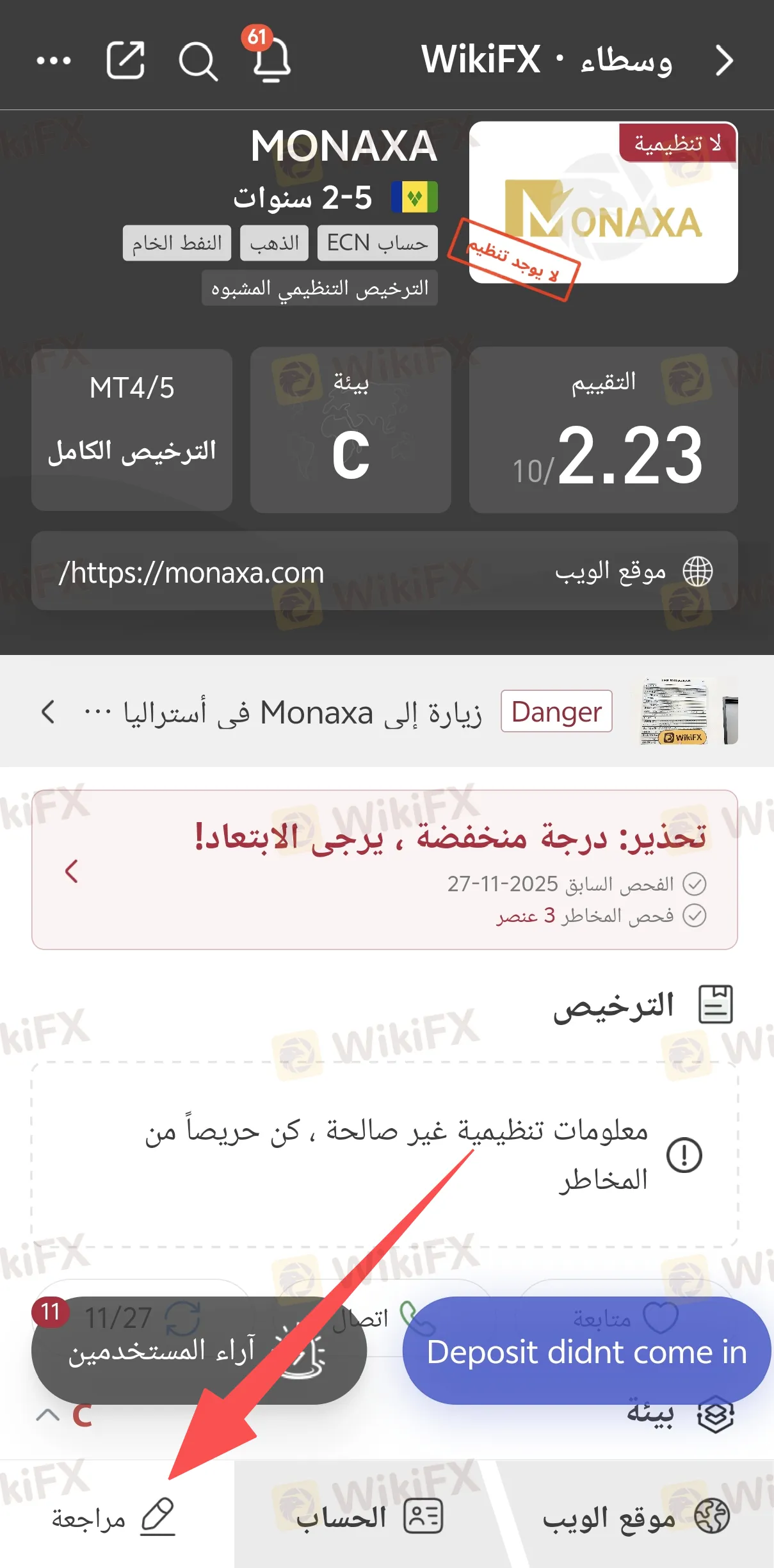Tap the suspicious regulatory license tag
The image size is (774, 1568).
coord(319,288)
